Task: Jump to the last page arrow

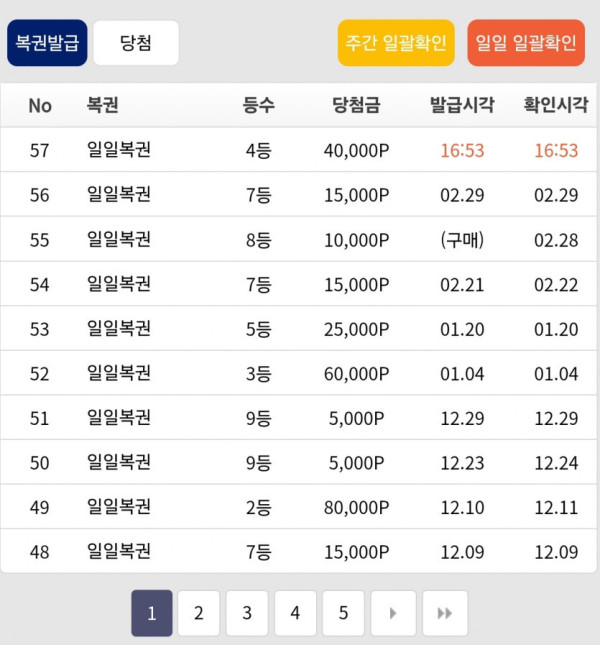Action: coord(444,613)
